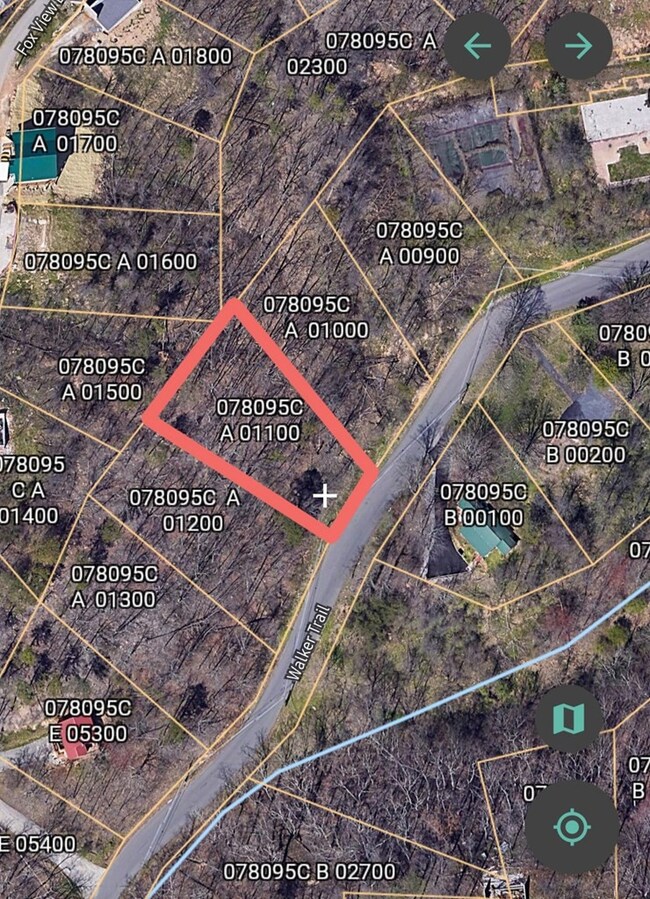Screen dimensions: 650x899
Task: Tap the left arrow to go back
Action: point(477,45)
